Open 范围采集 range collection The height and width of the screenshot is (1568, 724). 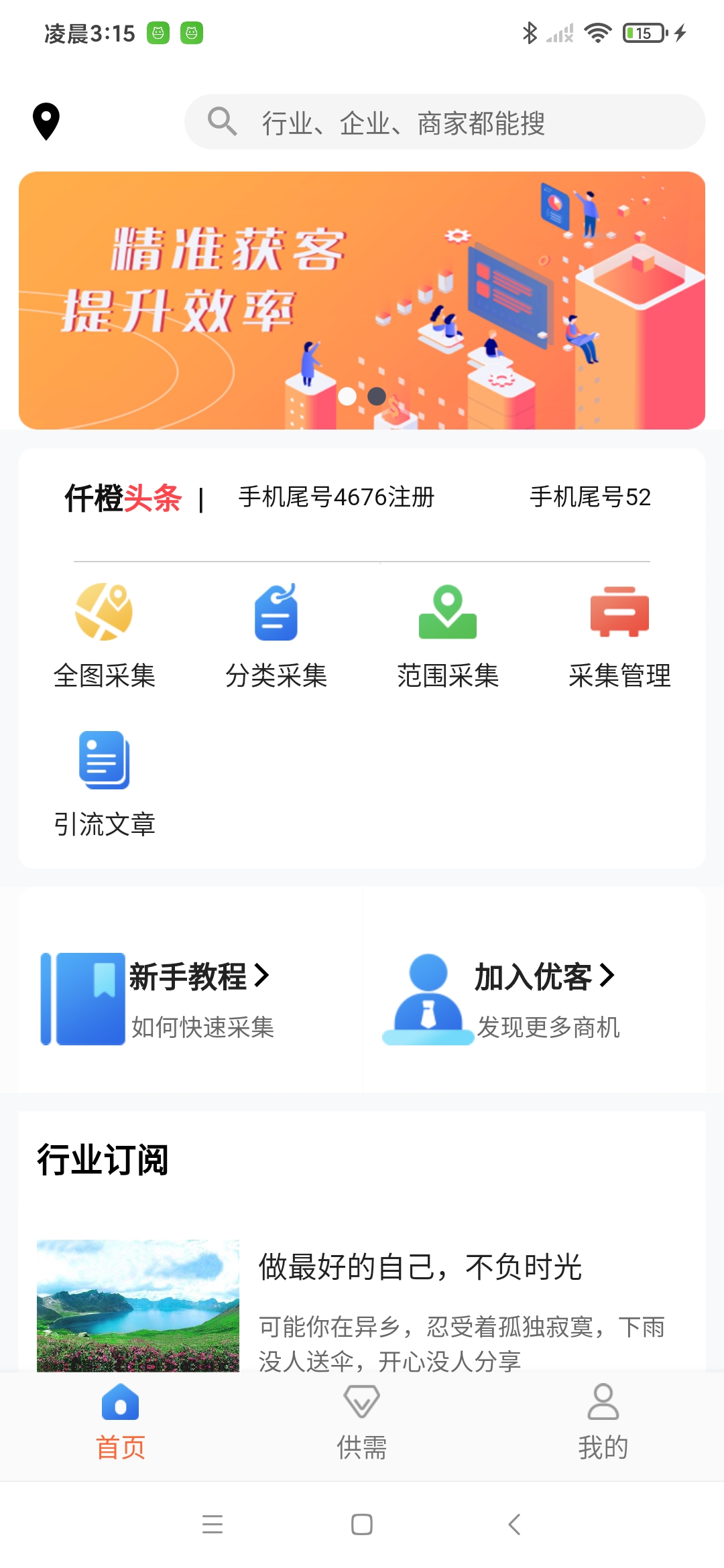(448, 635)
